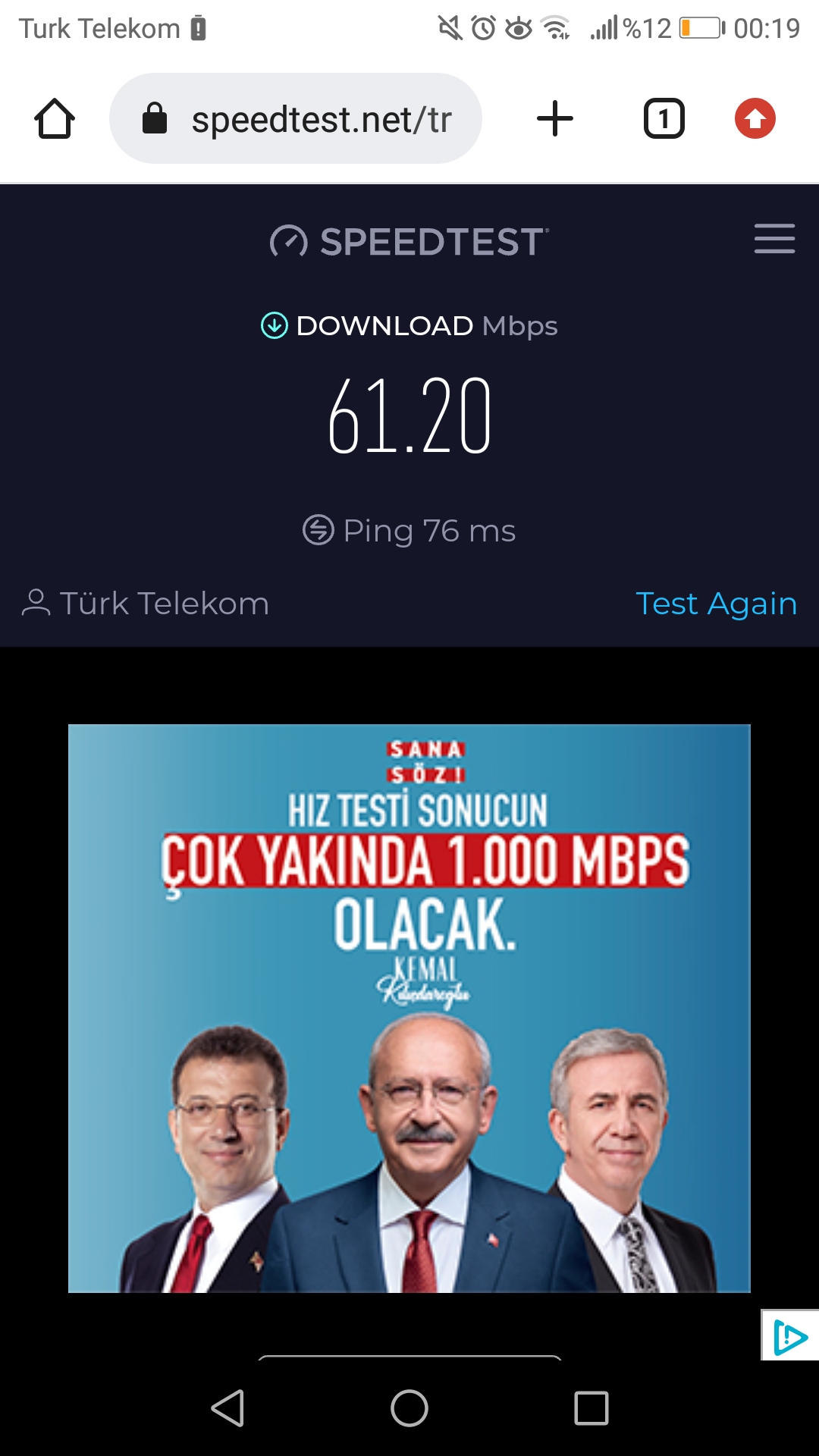Open the Speedtest hamburger menu
The image size is (819, 1456).
(x=774, y=239)
